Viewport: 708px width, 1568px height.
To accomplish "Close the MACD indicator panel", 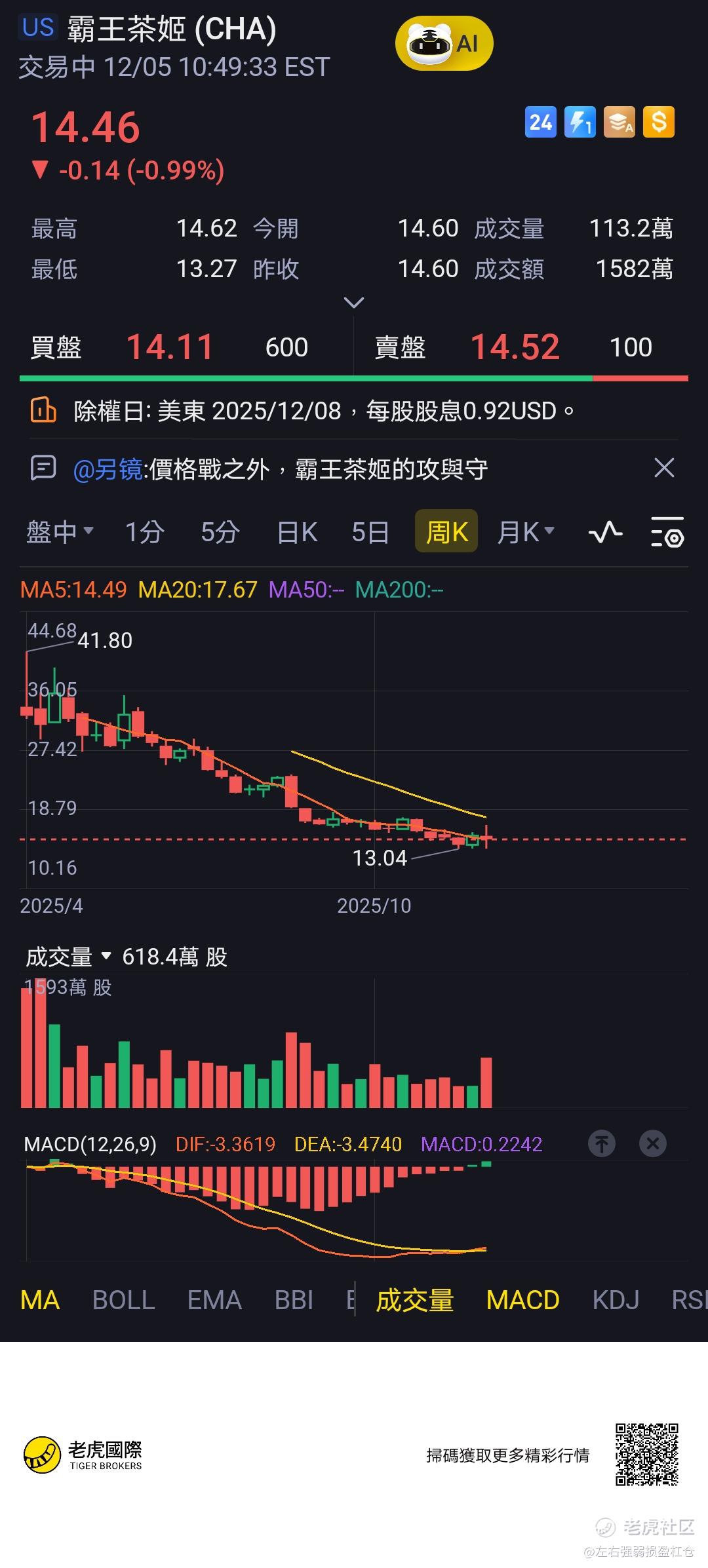I will click(652, 1144).
